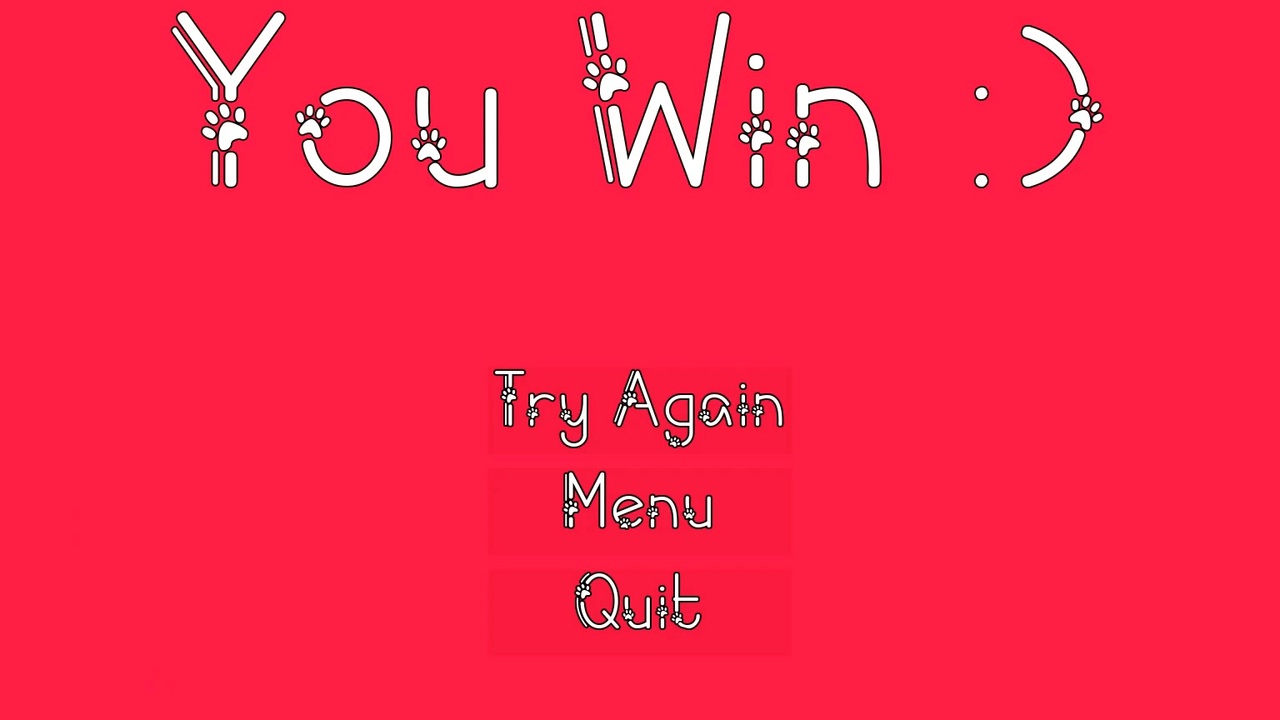1280x720 pixels.
Task: Tap the Try Again button
Action: pos(639,409)
